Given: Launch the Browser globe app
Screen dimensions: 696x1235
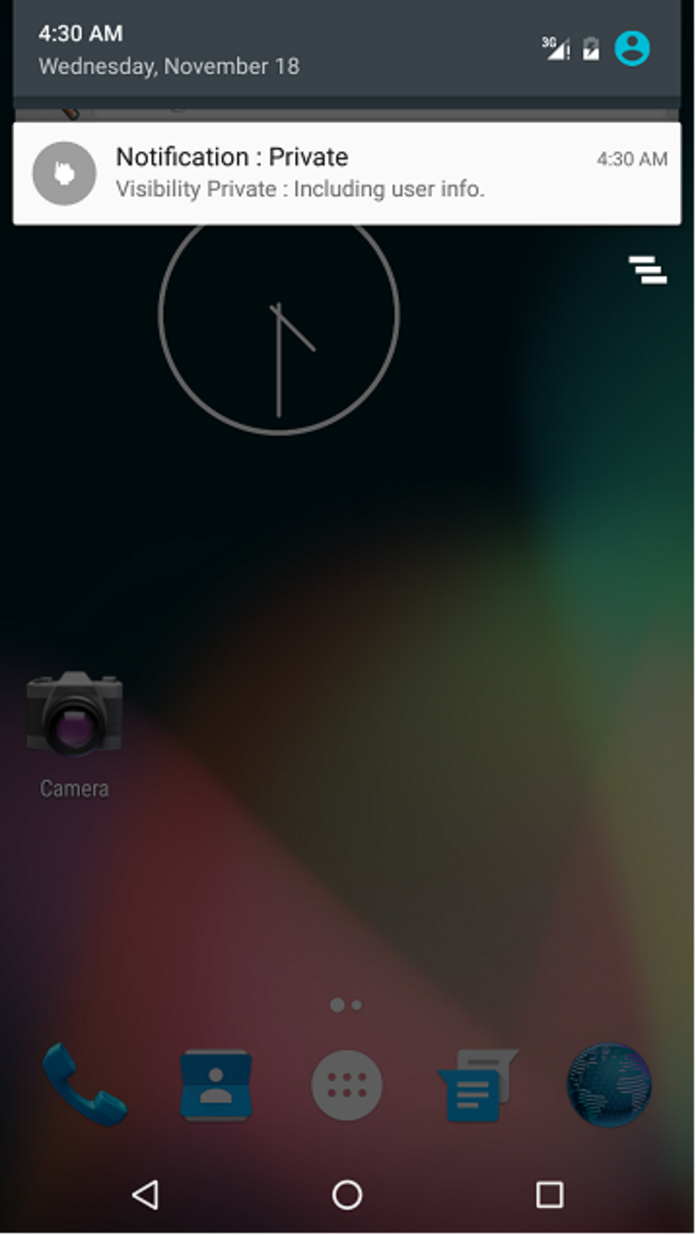Looking at the screenshot, I should [x=609, y=1084].
